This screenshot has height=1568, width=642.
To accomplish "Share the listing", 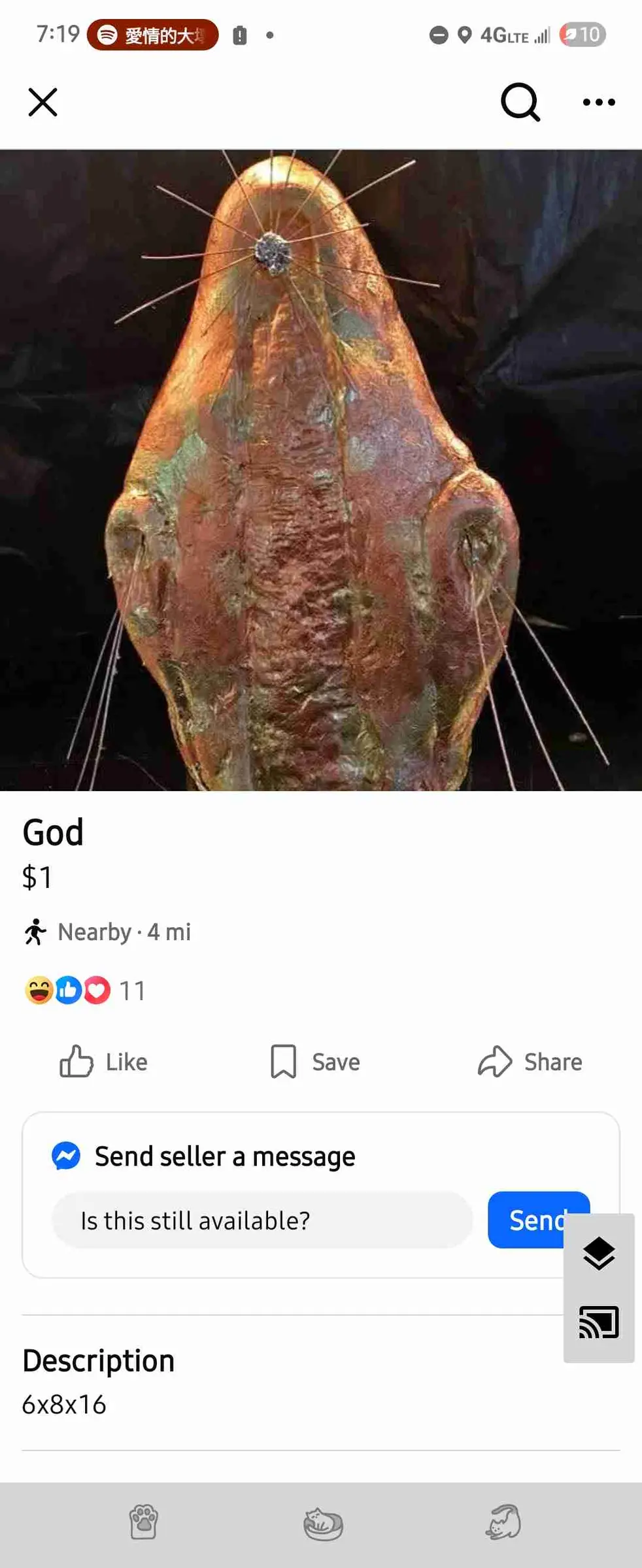I will pos(530,1062).
